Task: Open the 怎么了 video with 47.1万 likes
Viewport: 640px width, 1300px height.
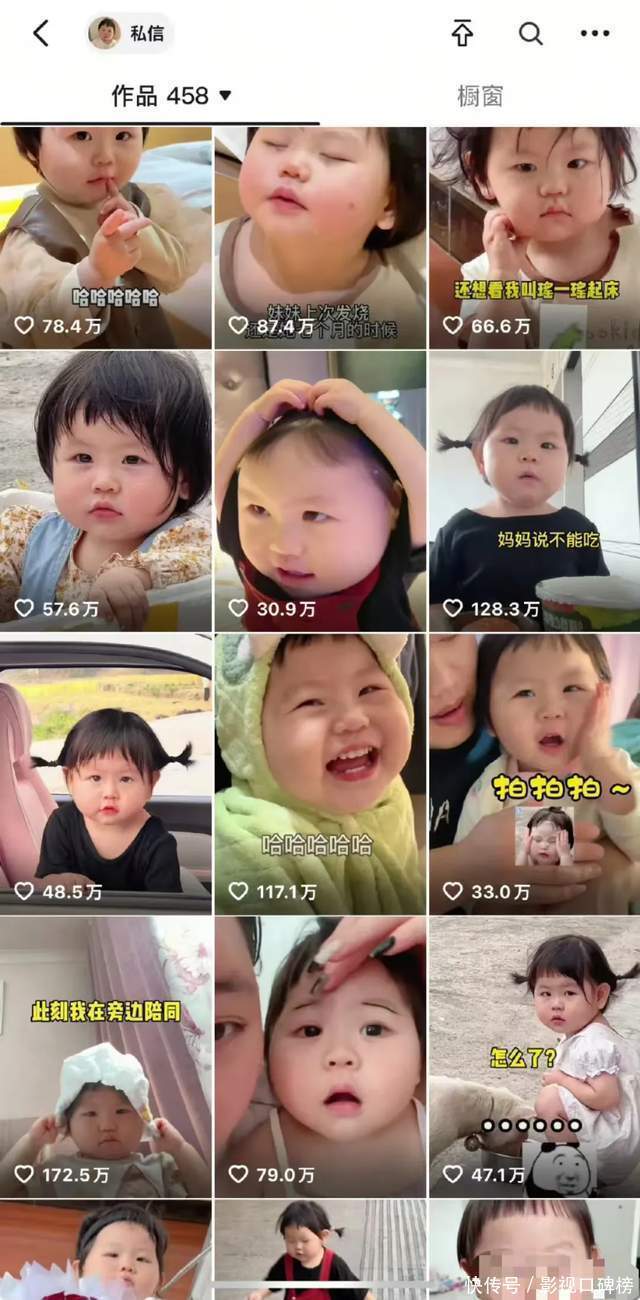Action: 534,1056
